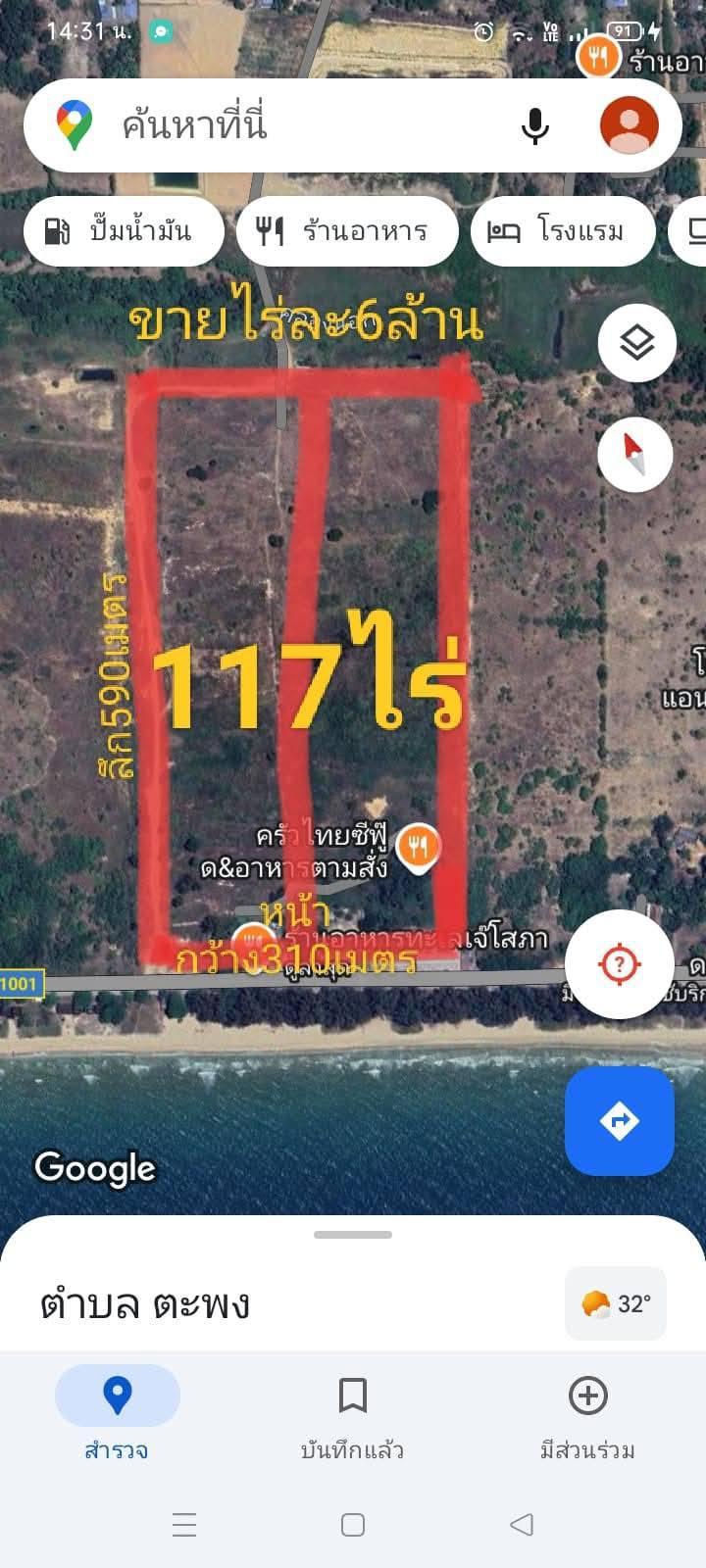Select the ร้านอาหาร chip

click(x=347, y=231)
